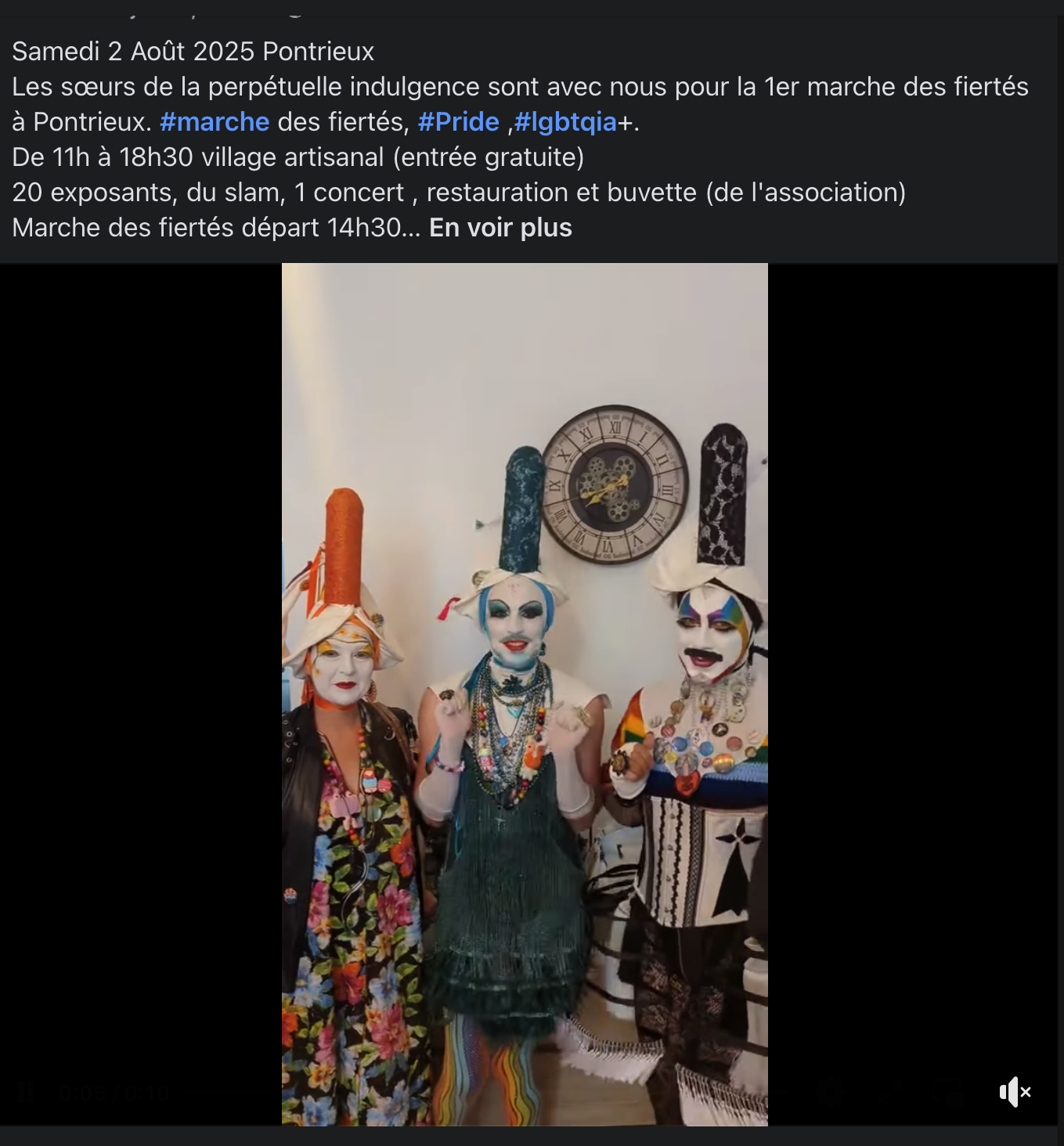Open the #lgbtqia hashtag
1064x1146 pixels.
click(565, 122)
